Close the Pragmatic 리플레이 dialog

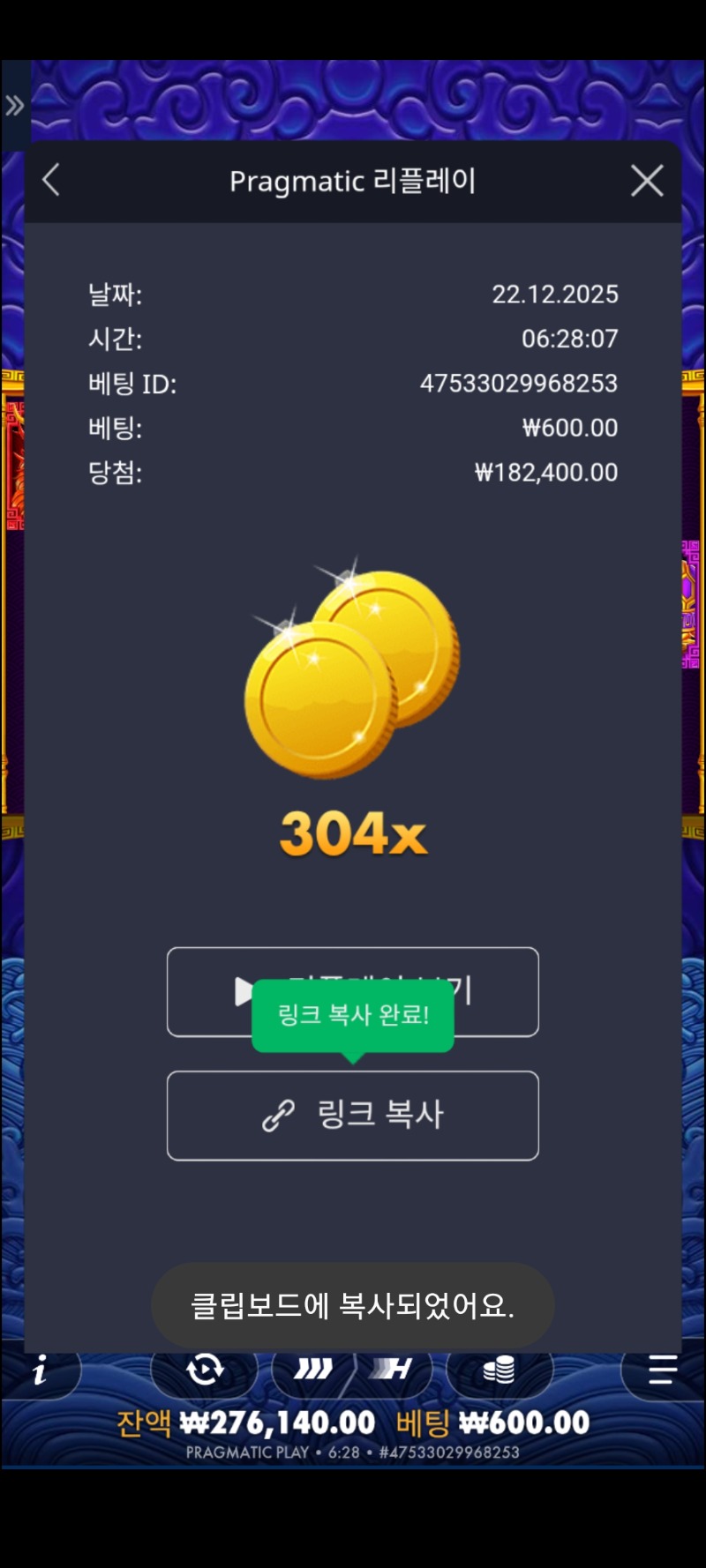tap(647, 181)
